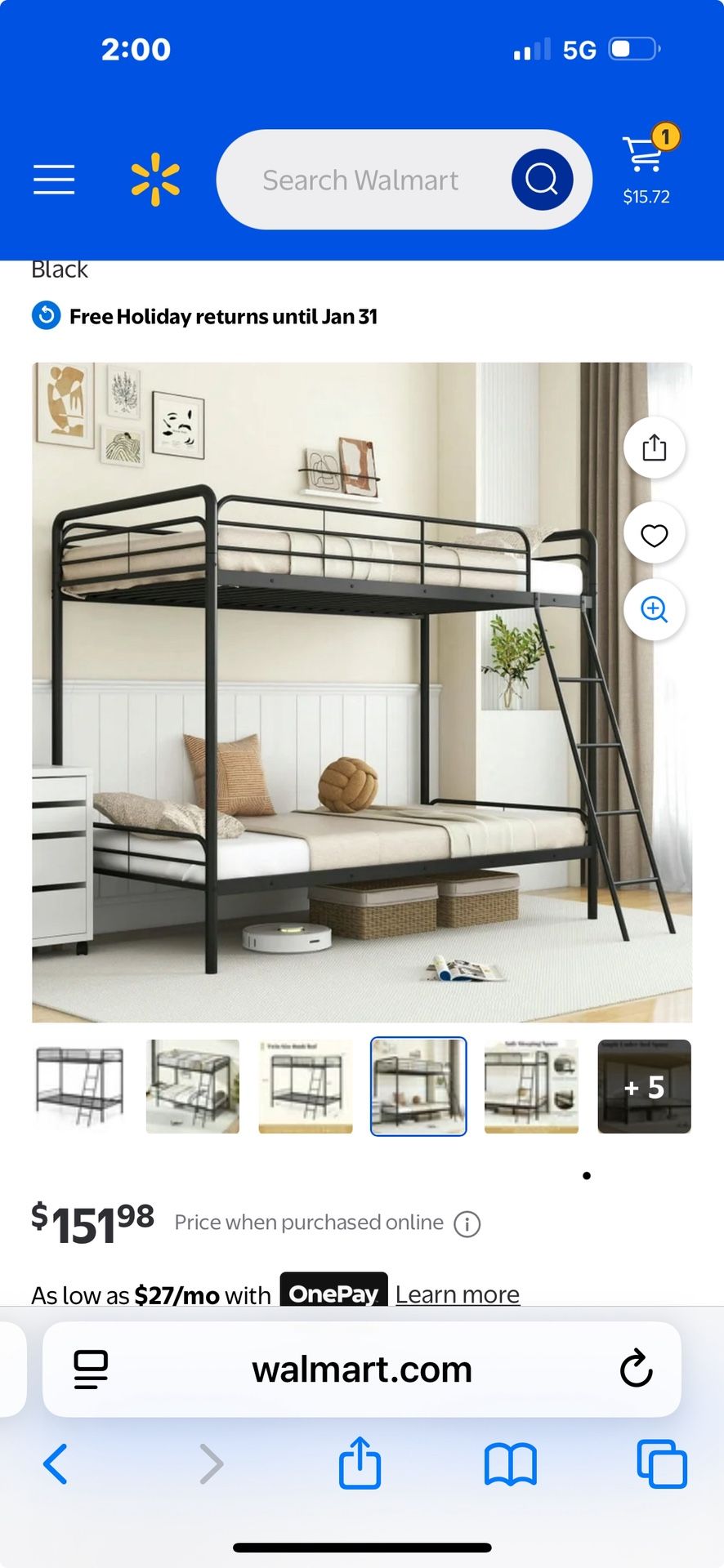This screenshot has width=724, height=1568.
Task: Share the bunk bed product listing
Action: click(x=654, y=448)
